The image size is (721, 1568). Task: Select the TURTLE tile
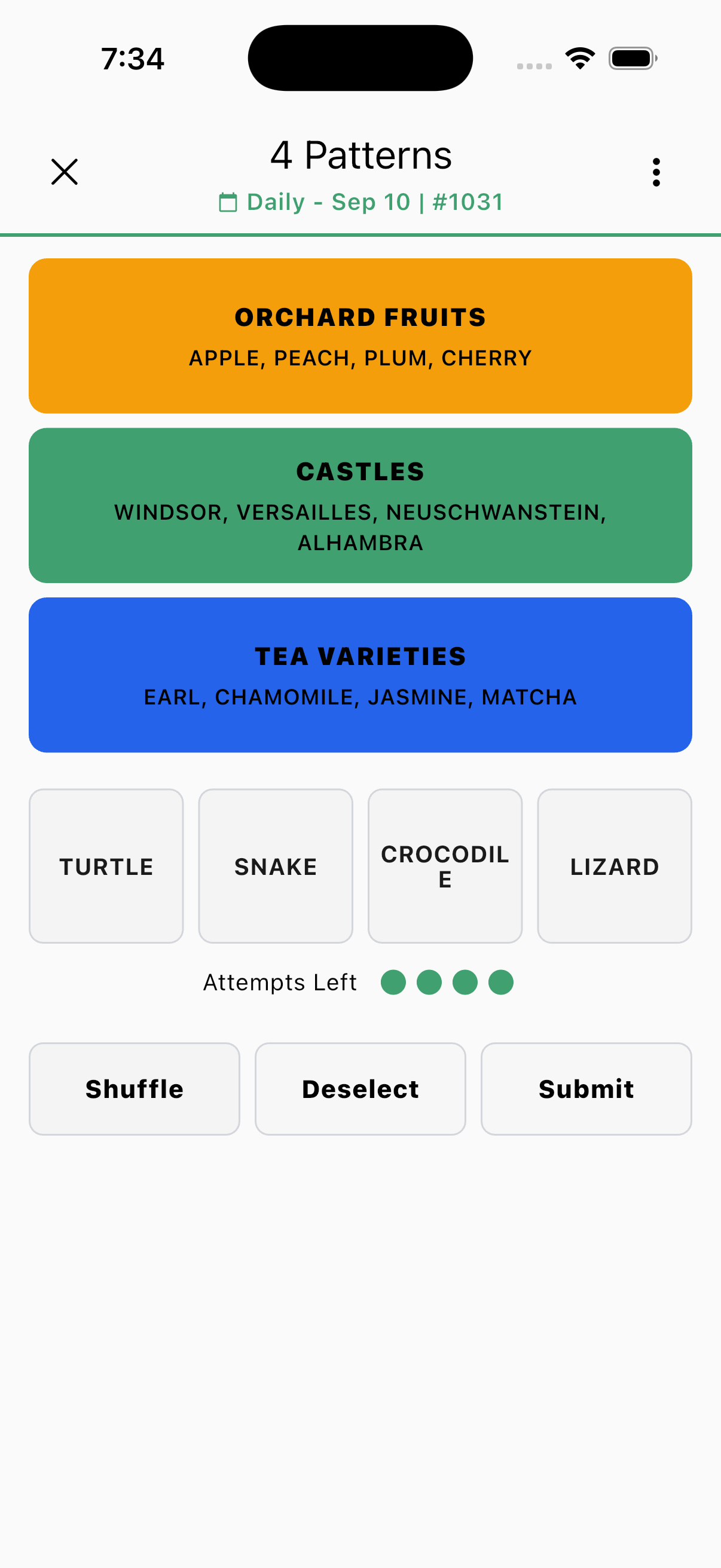106,866
